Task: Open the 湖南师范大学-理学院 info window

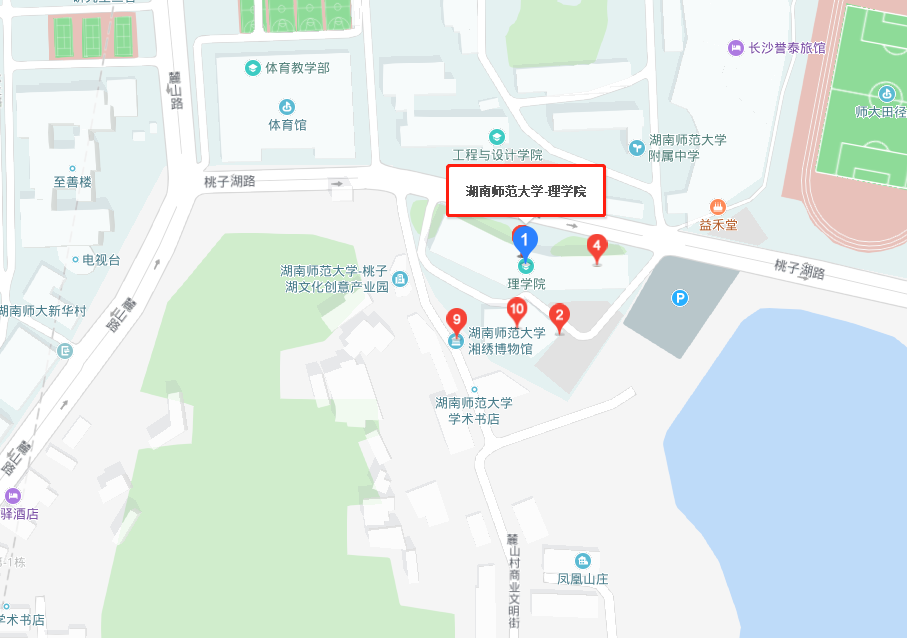Action: 526,191
